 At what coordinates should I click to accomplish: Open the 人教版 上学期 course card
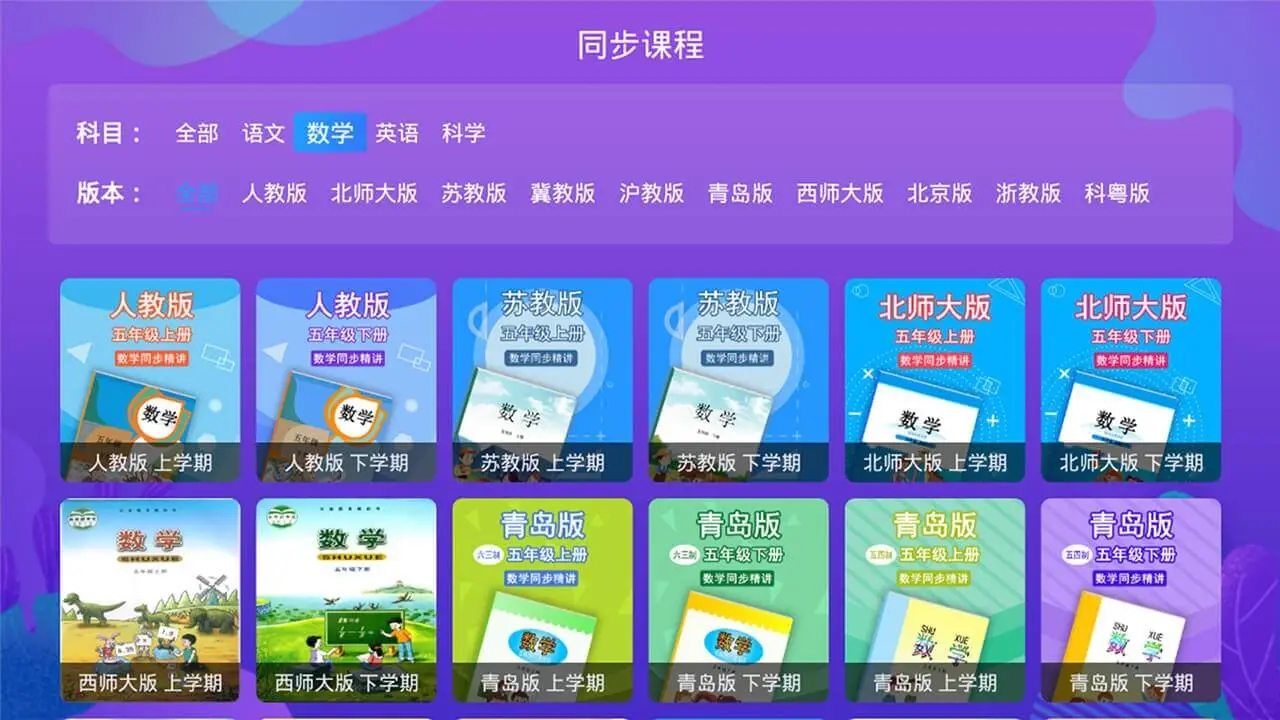(150, 380)
